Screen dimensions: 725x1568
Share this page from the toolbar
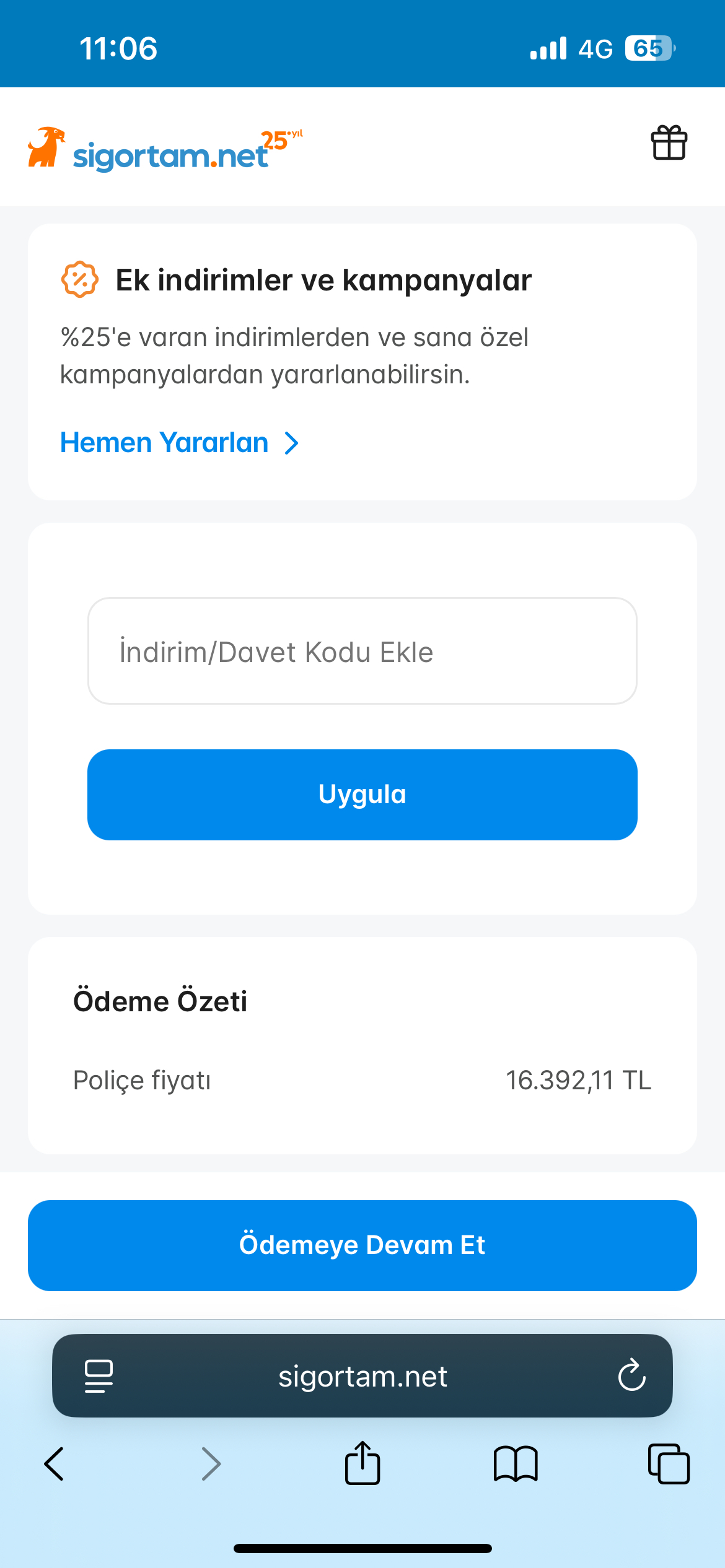362,1463
